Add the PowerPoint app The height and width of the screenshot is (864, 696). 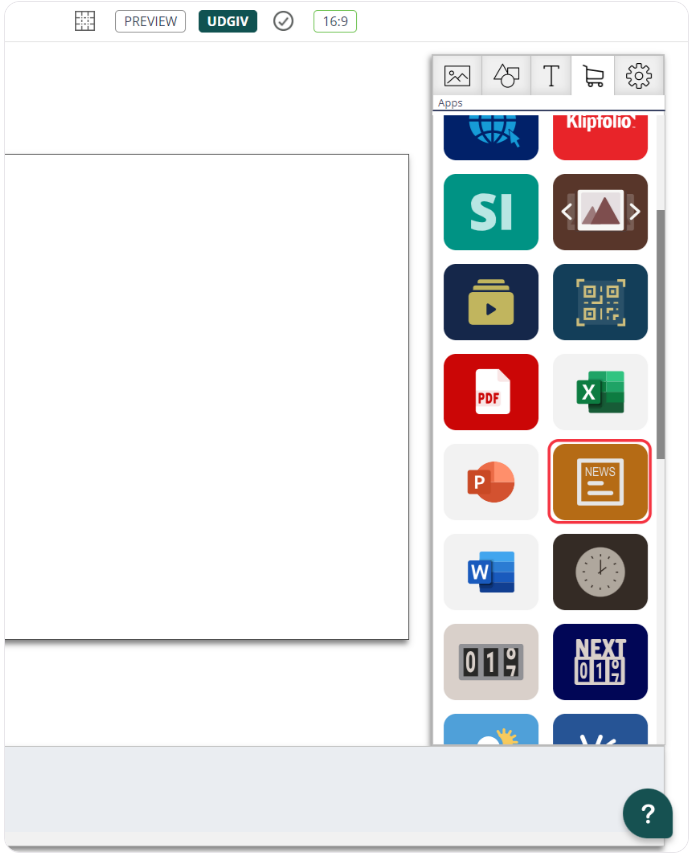[491, 482]
